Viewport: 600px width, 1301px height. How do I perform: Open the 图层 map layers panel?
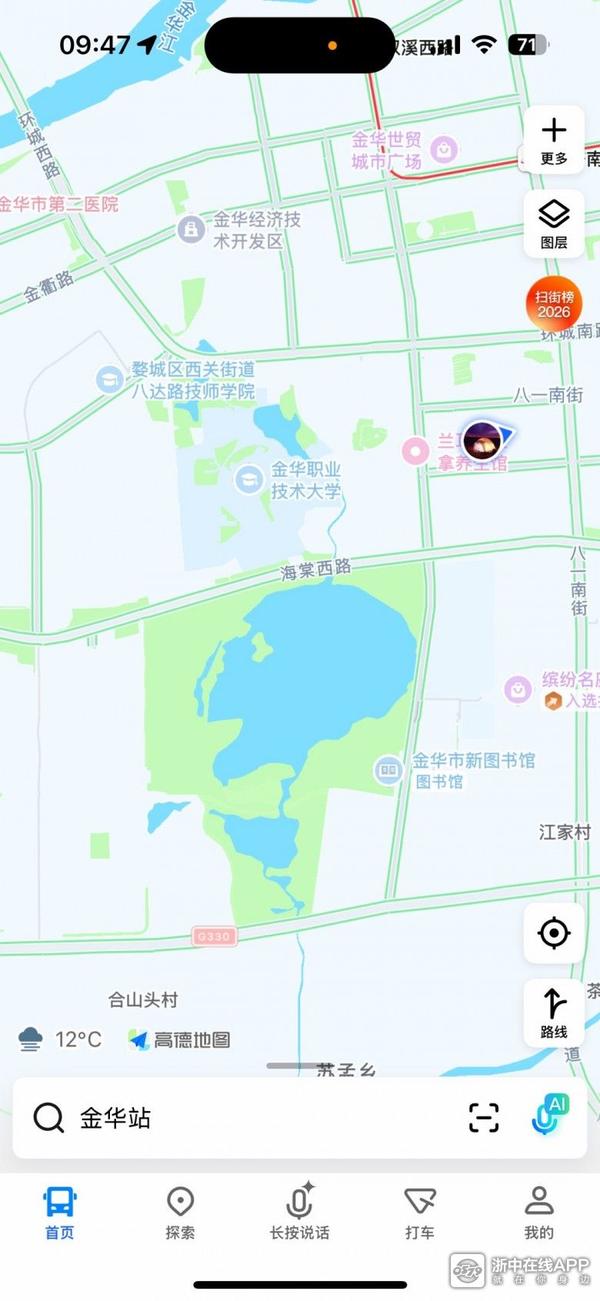click(553, 223)
